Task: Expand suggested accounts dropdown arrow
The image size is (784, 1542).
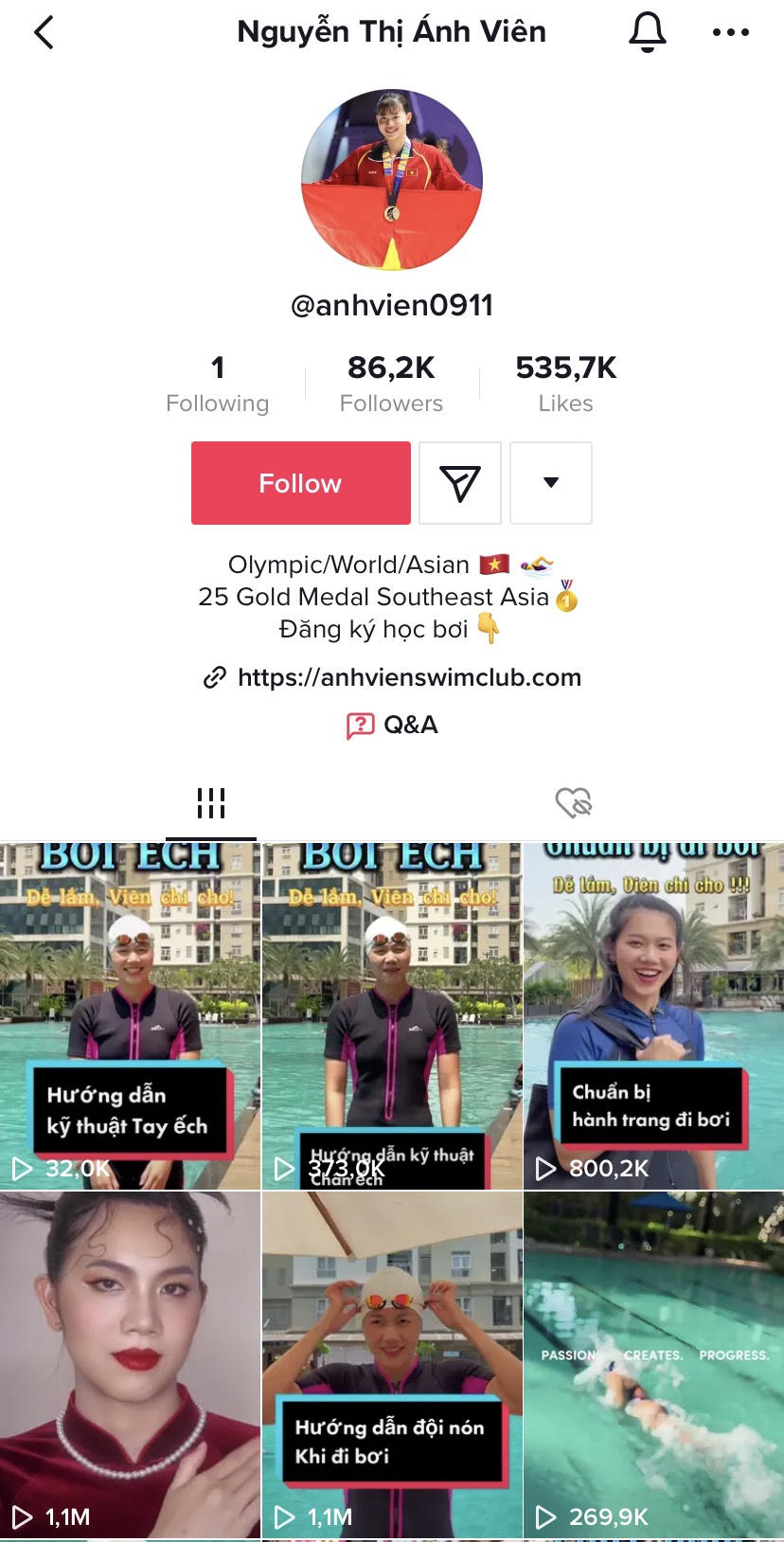Action: tap(551, 483)
